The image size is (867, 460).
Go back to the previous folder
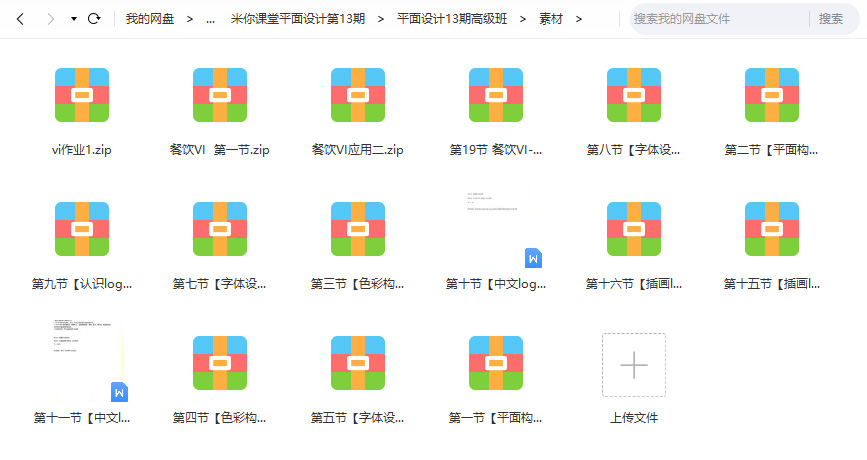[20, 19]
